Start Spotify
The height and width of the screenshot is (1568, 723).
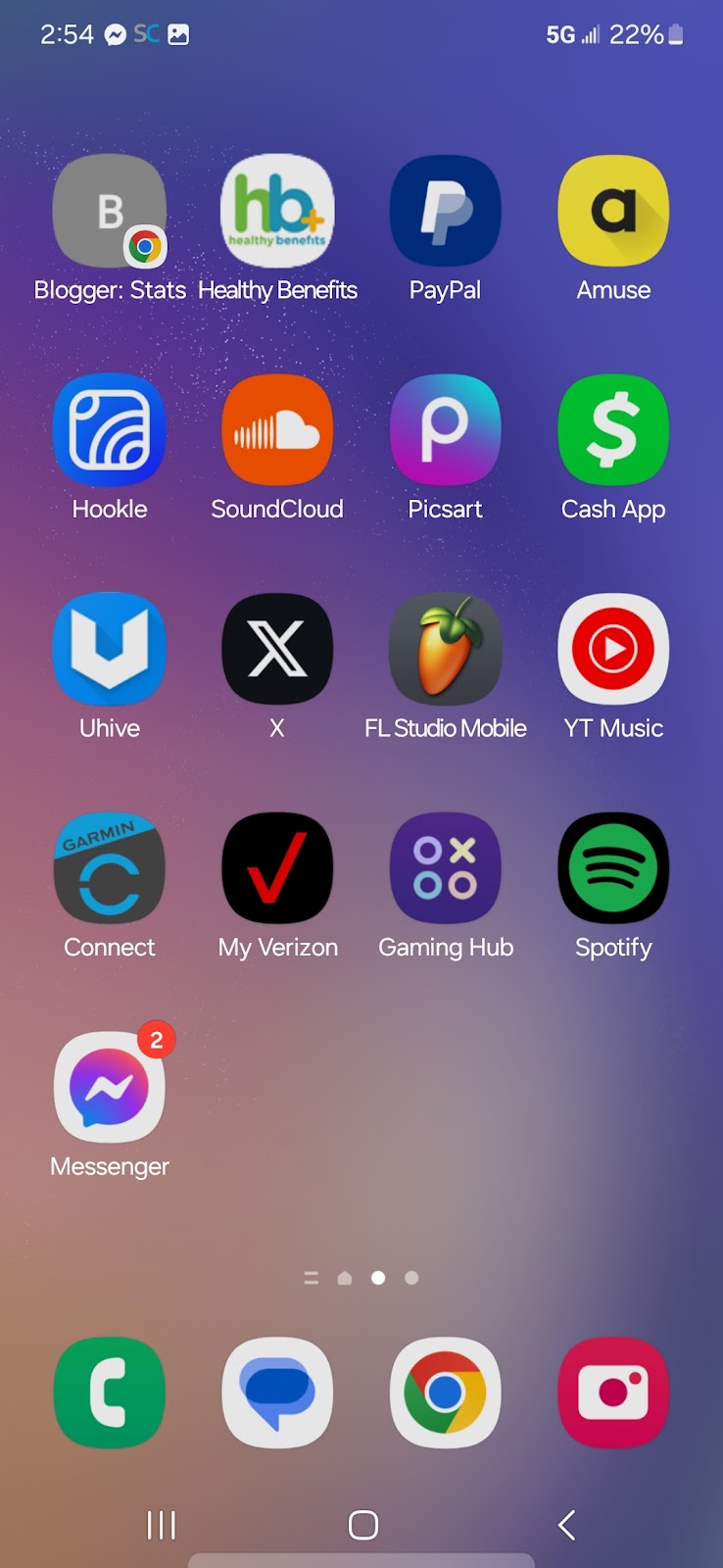click(x=613, y=868)
